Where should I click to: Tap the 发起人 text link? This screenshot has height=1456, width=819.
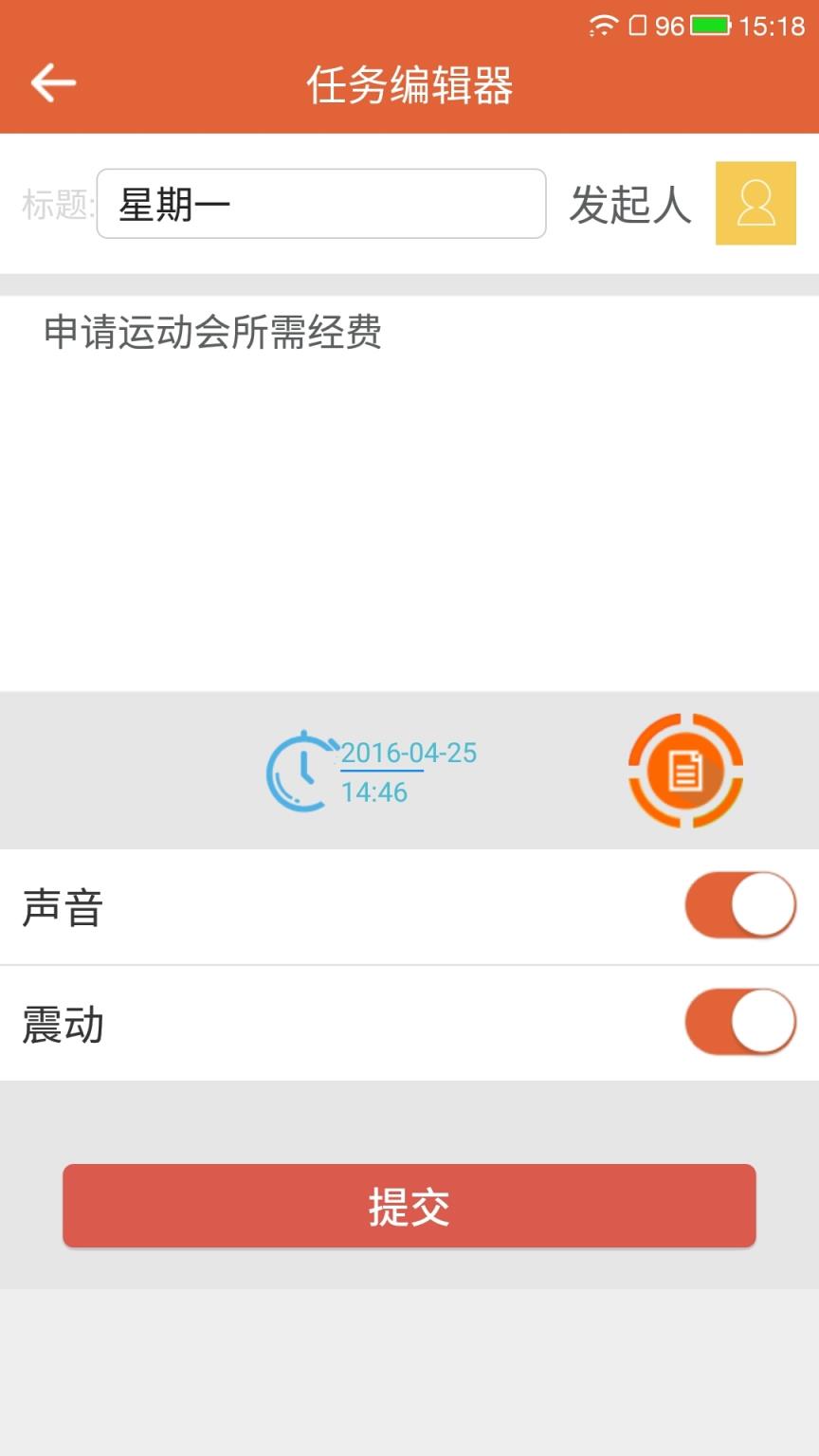click(x=630, y=206)
